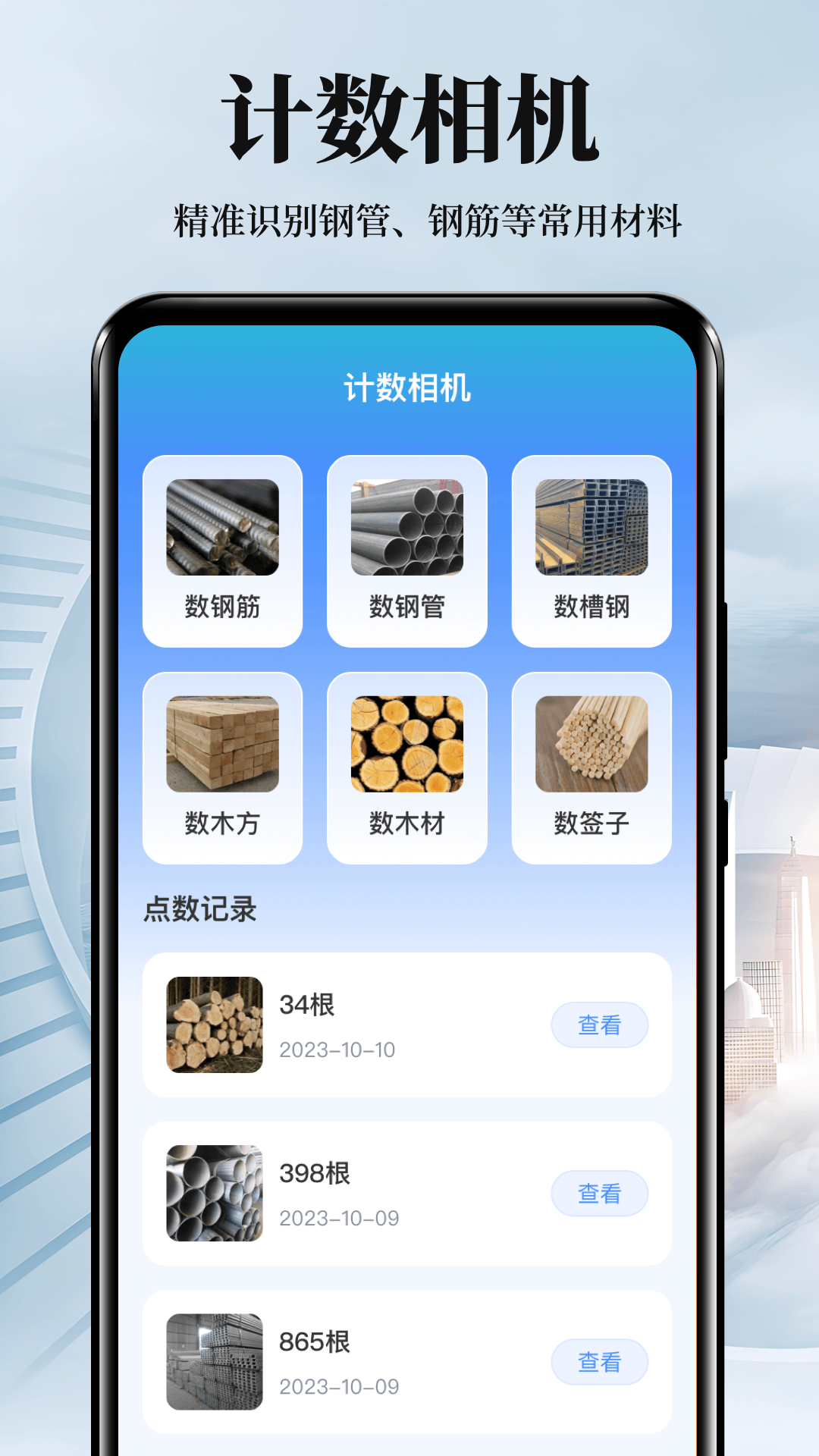This screenshot has height=1456, width=819.
Task: Tap the round logs image above 数木材
Action: coord(406,747)
